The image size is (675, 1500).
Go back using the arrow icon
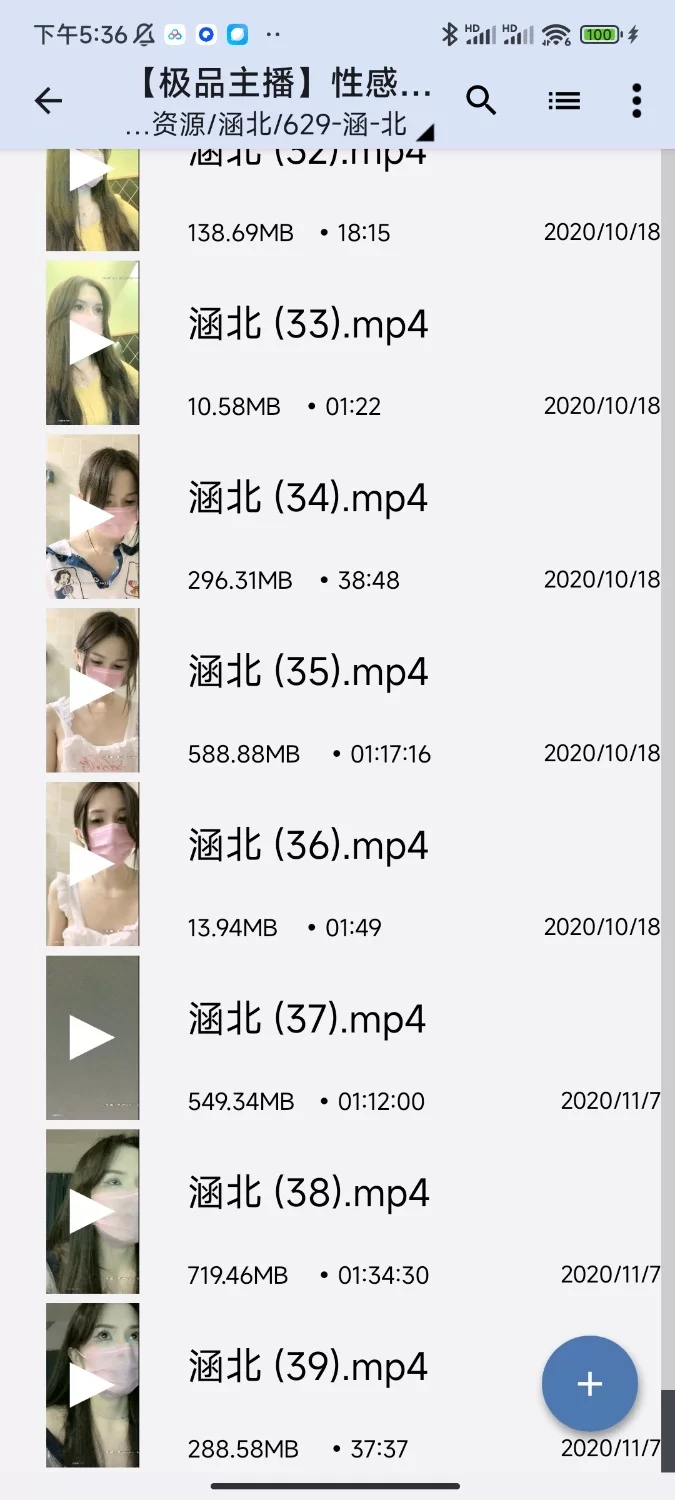[x=48, y=100]
